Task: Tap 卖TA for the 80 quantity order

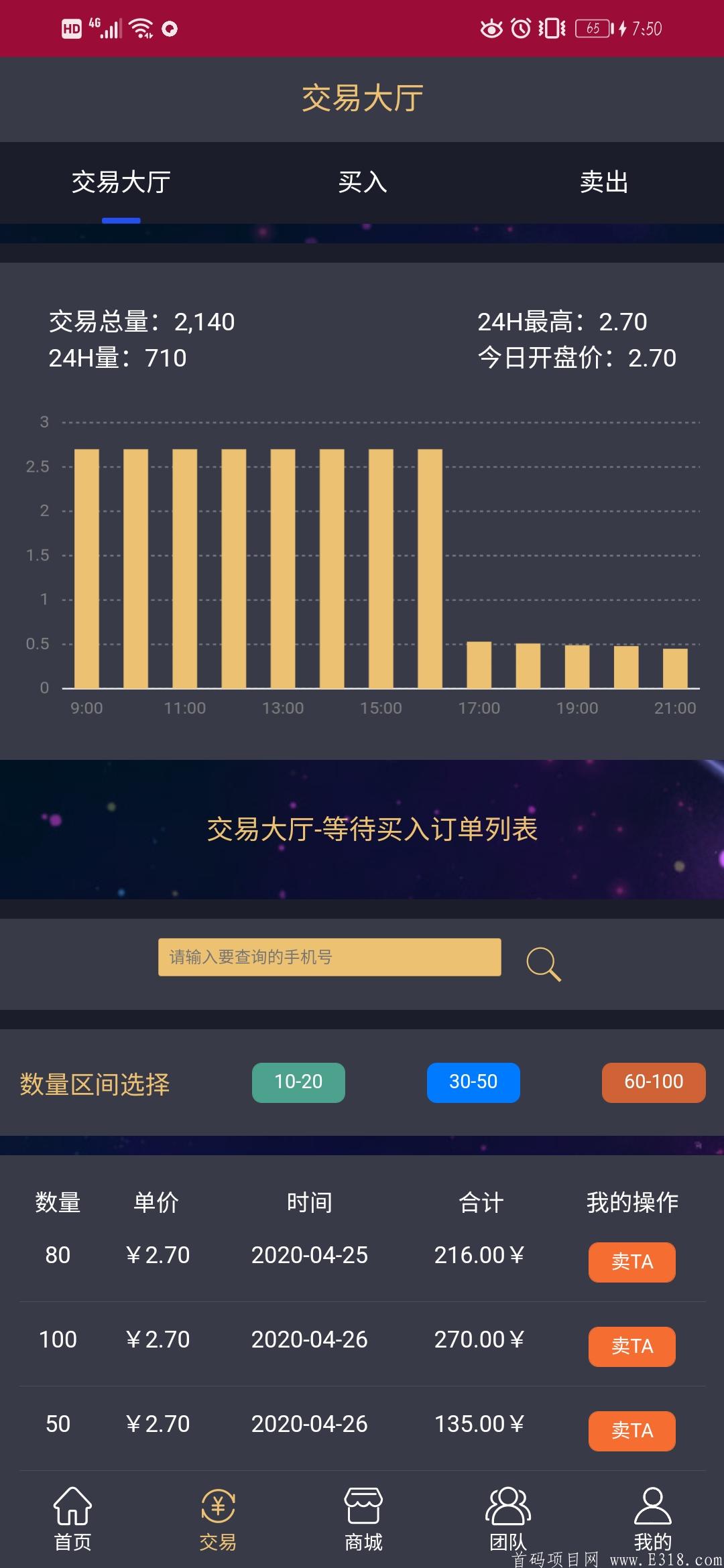Action: pos(631,1262)
